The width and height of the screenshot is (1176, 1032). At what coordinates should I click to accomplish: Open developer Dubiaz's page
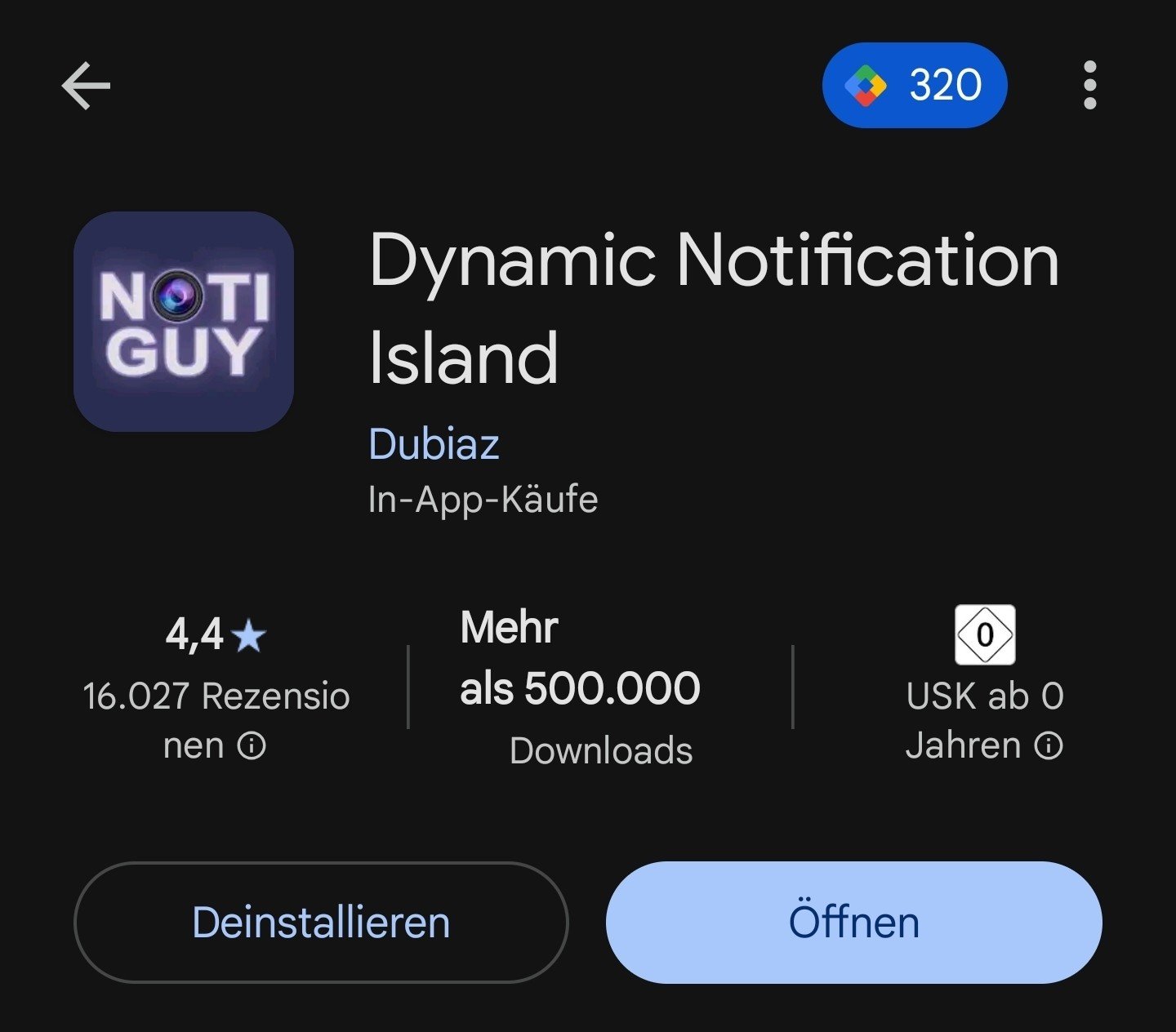(434, 444)
